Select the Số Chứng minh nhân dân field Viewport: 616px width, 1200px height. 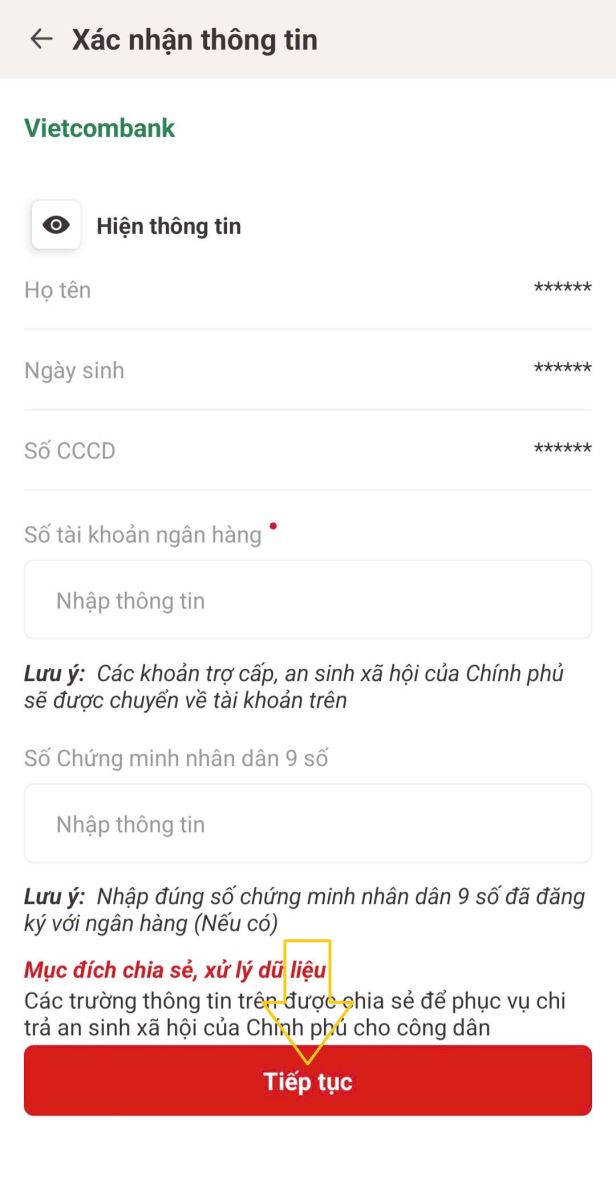(x=308, y=824)
